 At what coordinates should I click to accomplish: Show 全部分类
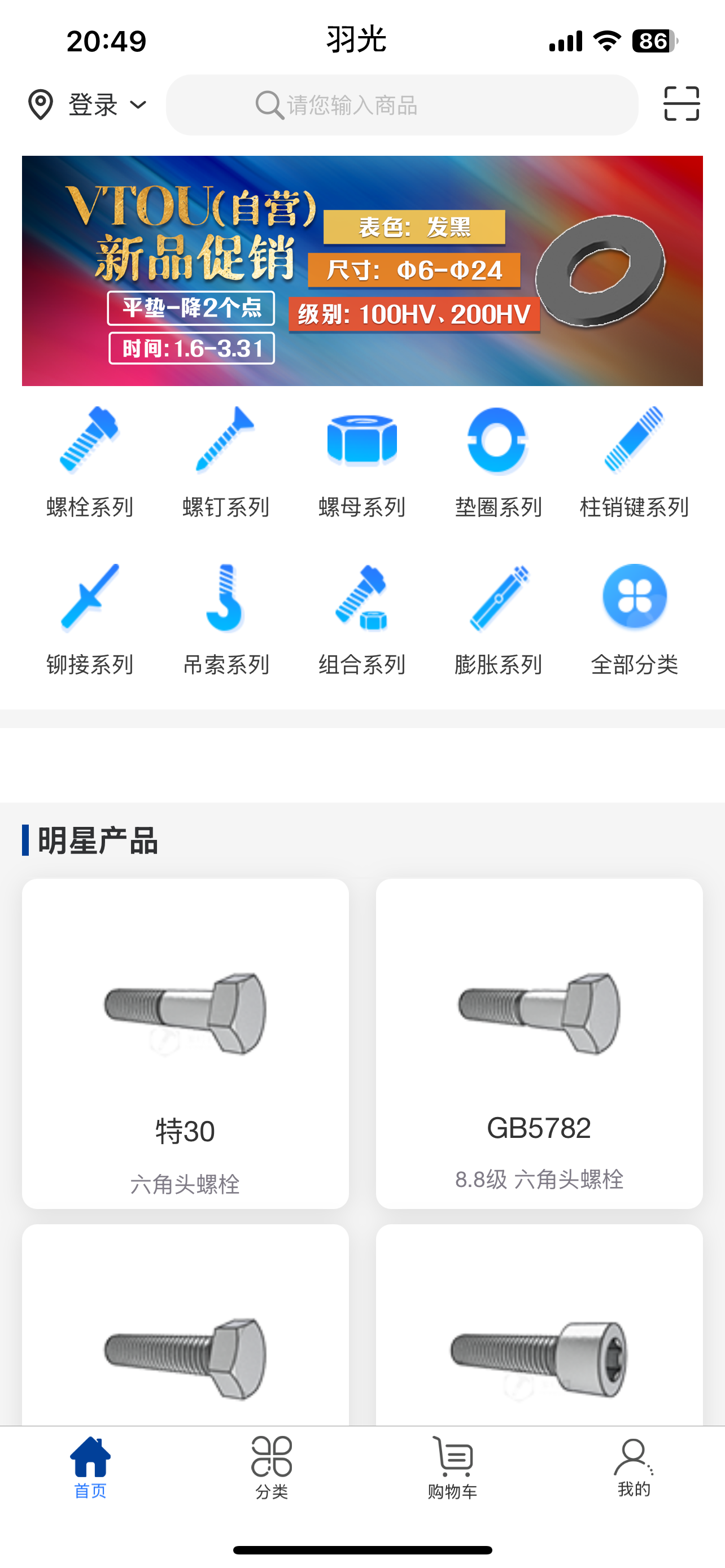(x=634, y=619)
